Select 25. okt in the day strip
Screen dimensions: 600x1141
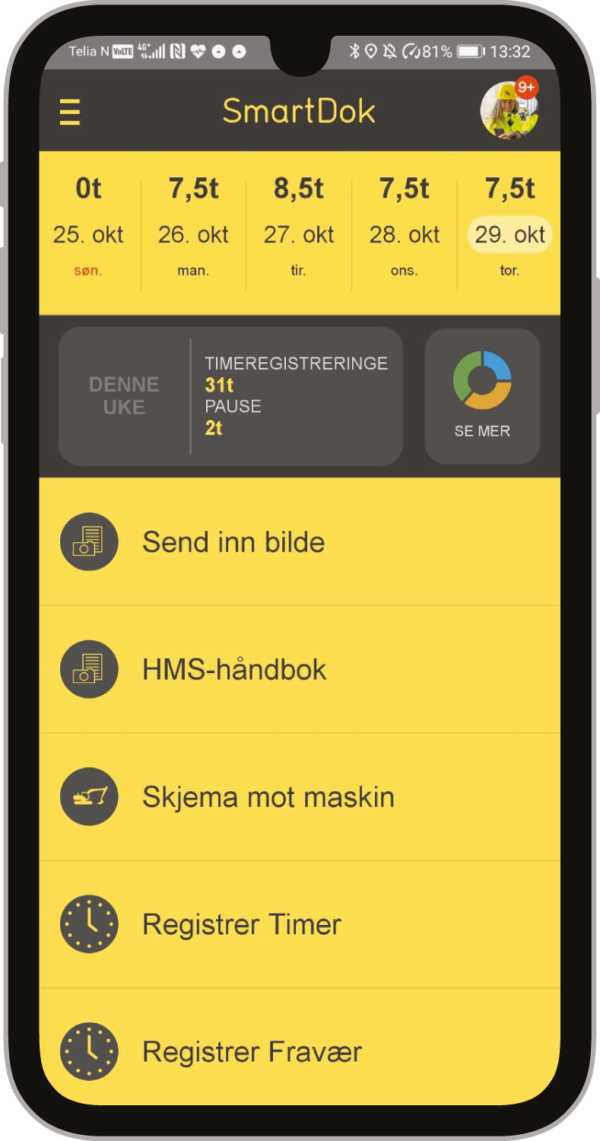(88, 228)
